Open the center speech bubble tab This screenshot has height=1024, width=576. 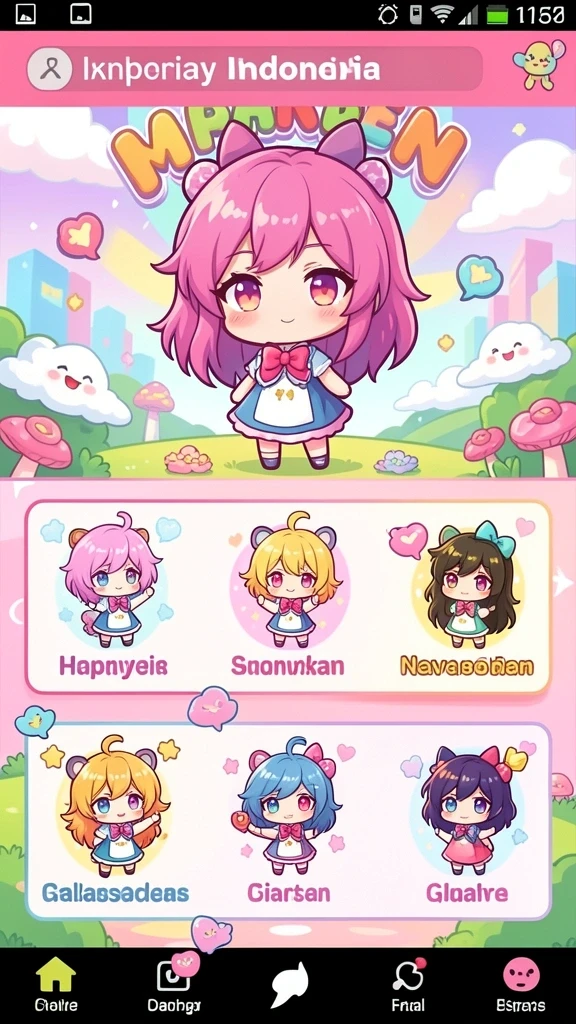[289, 984]
